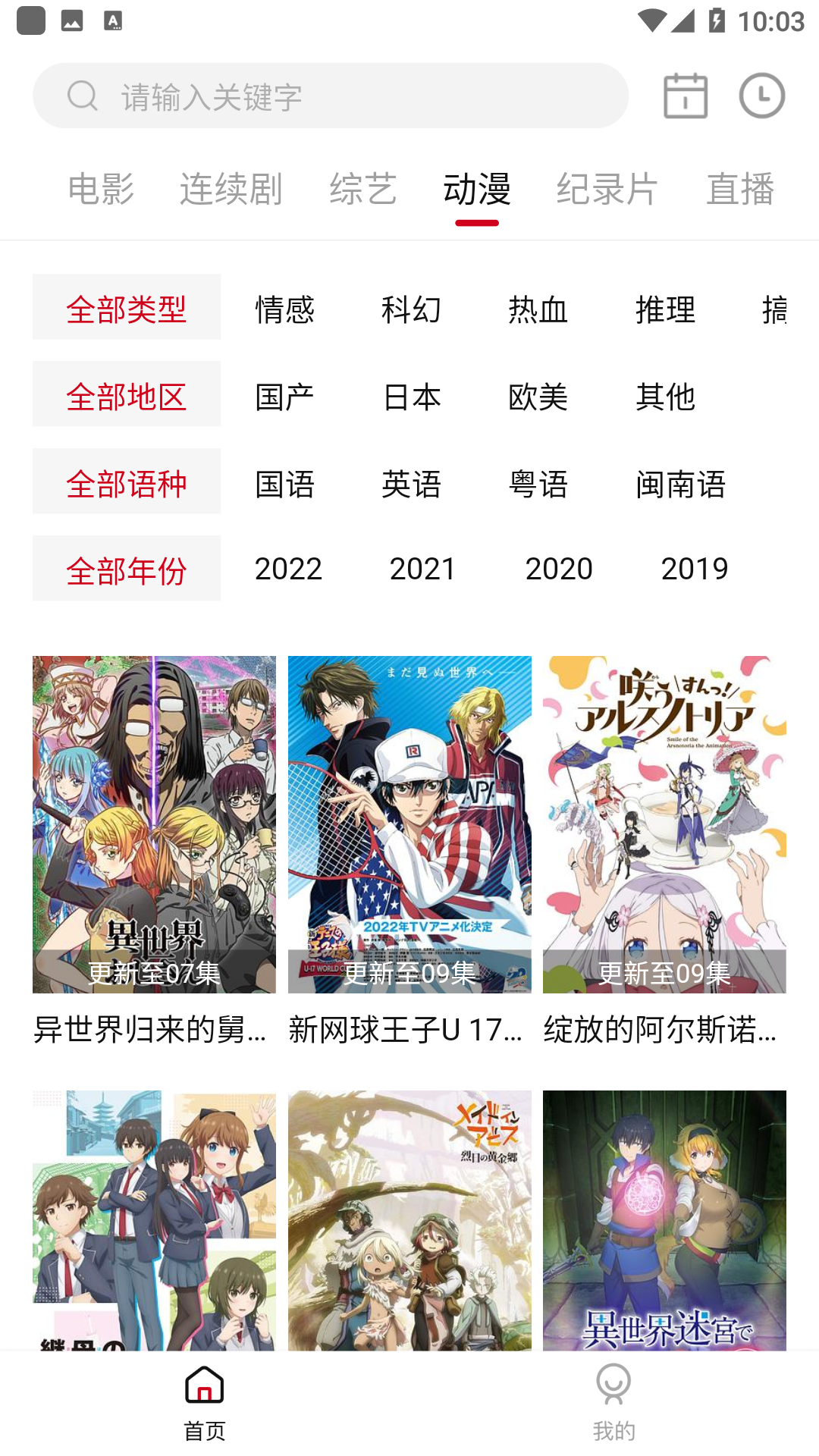Viewport: 819px width, 1456px height.
Task: Select year 2020 filter
Action: pos(559,569)
